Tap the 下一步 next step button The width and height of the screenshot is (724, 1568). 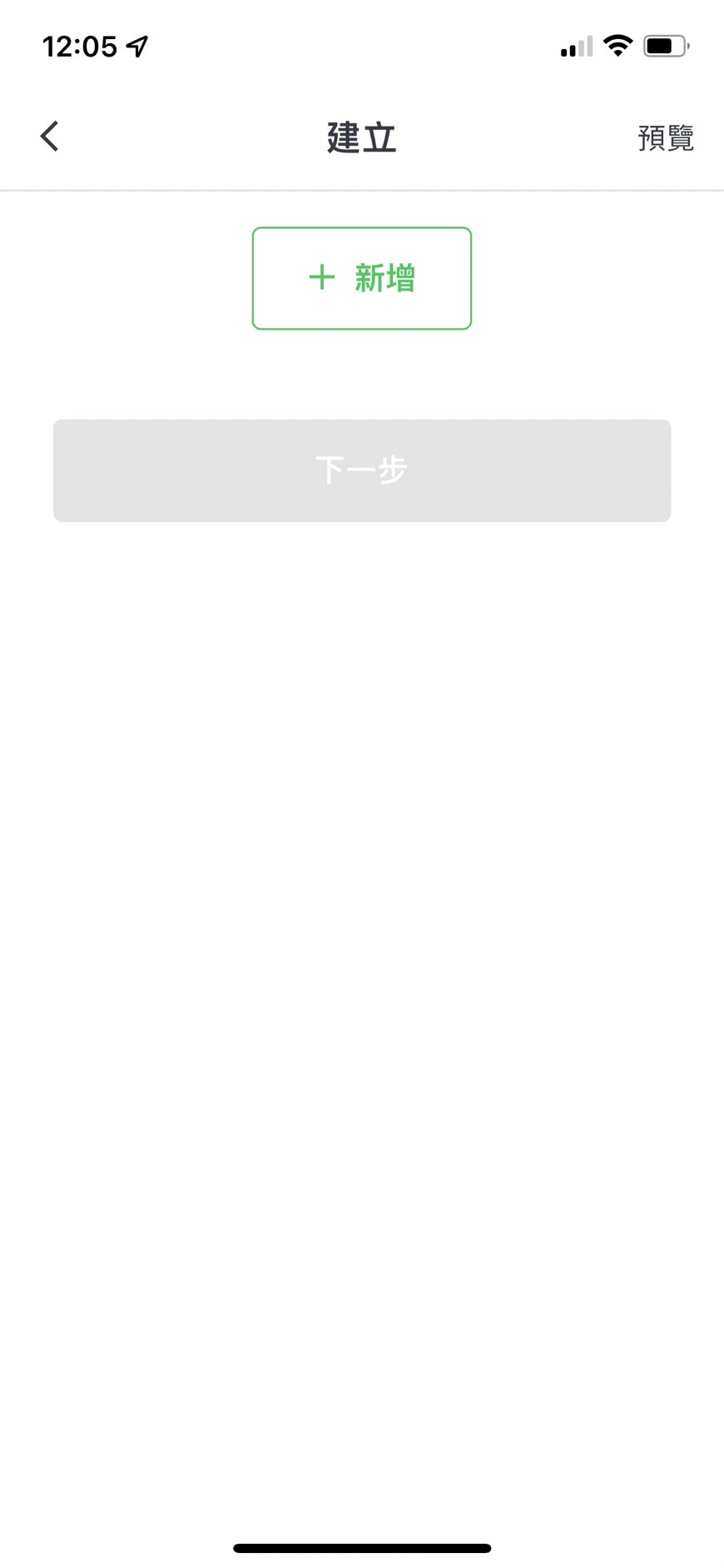pos(362,470)
